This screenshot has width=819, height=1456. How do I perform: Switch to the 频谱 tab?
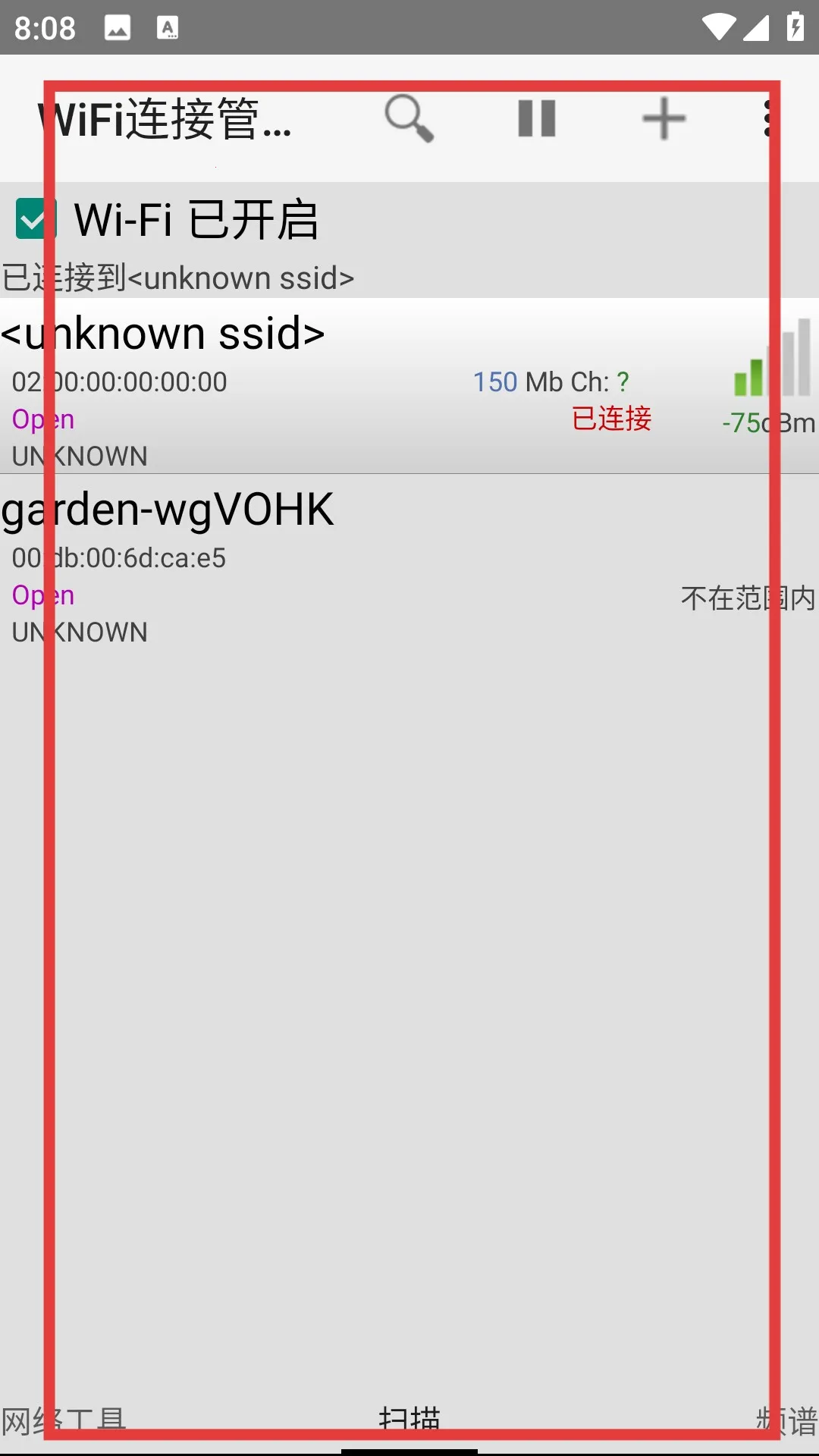[787, 1420]
